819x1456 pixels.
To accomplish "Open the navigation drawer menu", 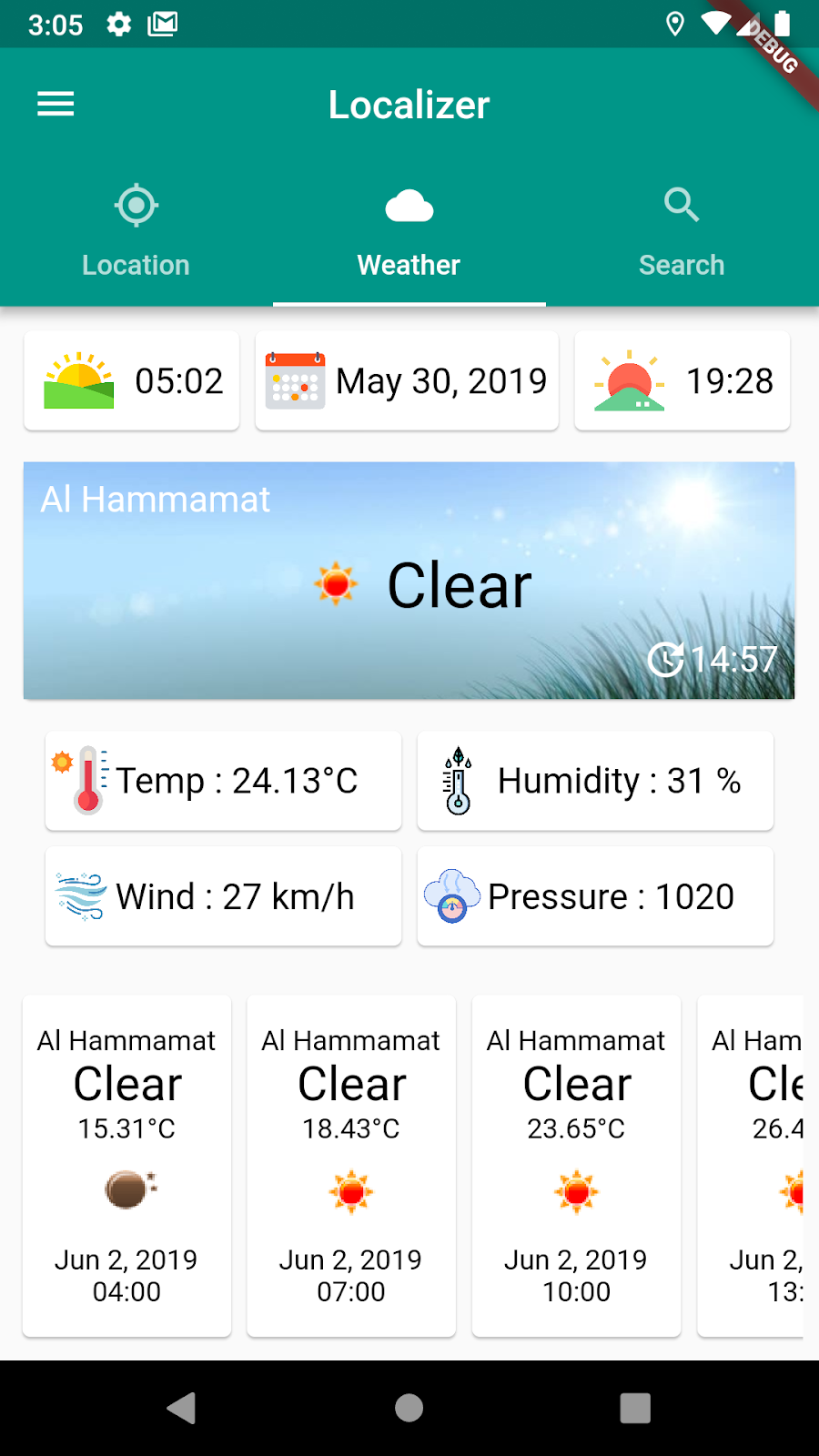I will click(55, 104).
